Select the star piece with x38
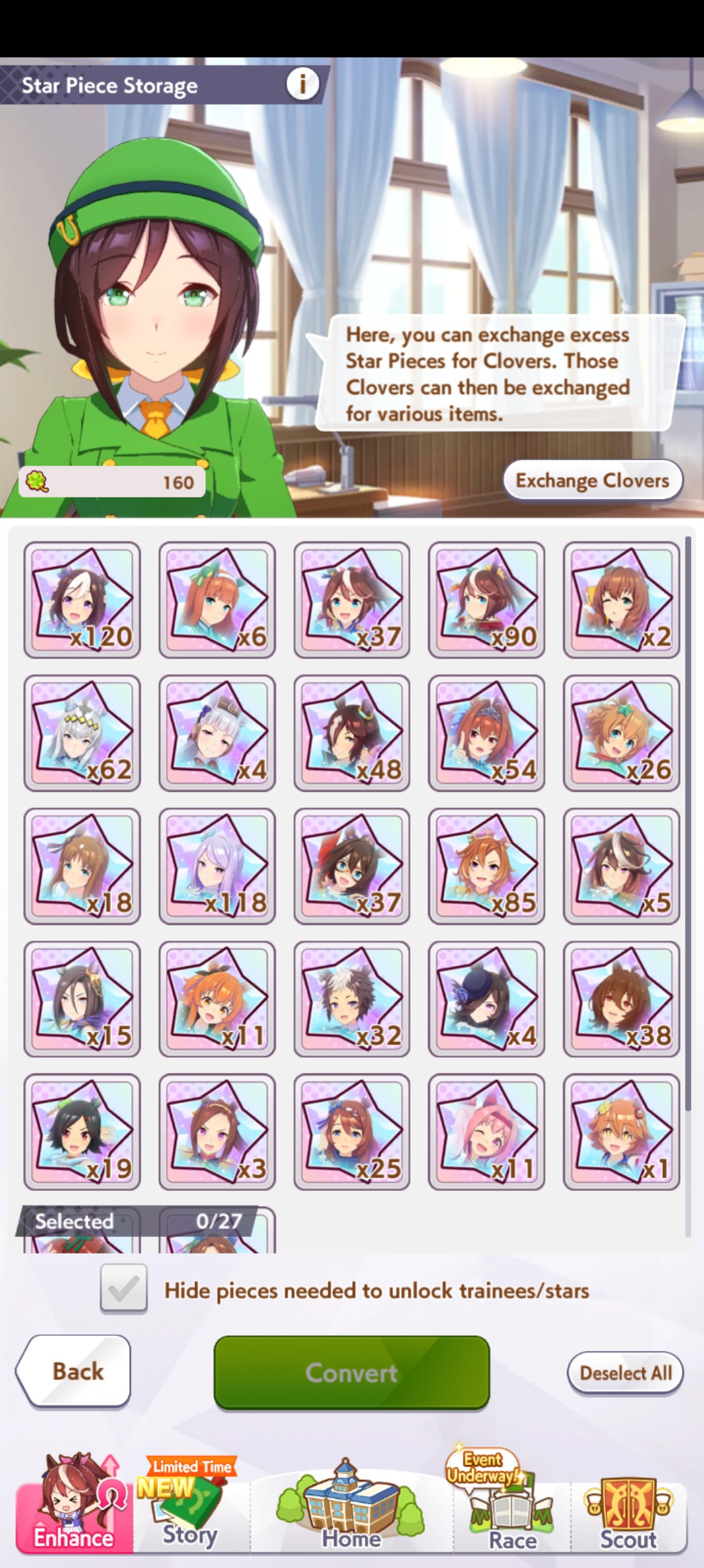 (x=621, y=999)
